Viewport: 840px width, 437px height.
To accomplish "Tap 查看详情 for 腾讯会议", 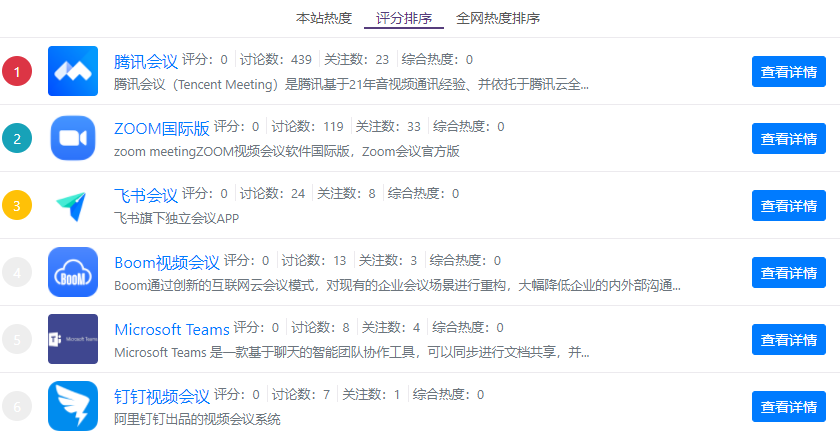I will (x=789, y=72).
